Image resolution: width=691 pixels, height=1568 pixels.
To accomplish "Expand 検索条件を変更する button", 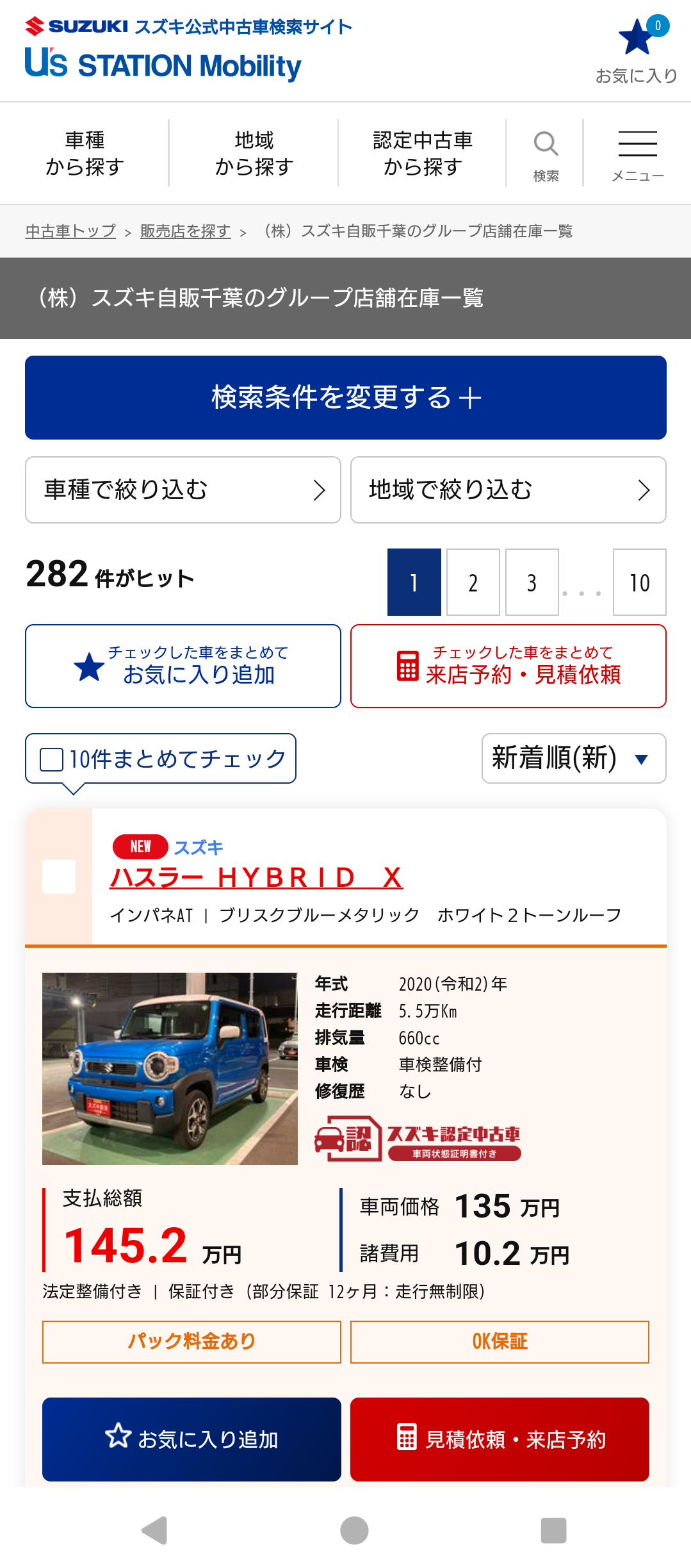I will pos(346,397).
